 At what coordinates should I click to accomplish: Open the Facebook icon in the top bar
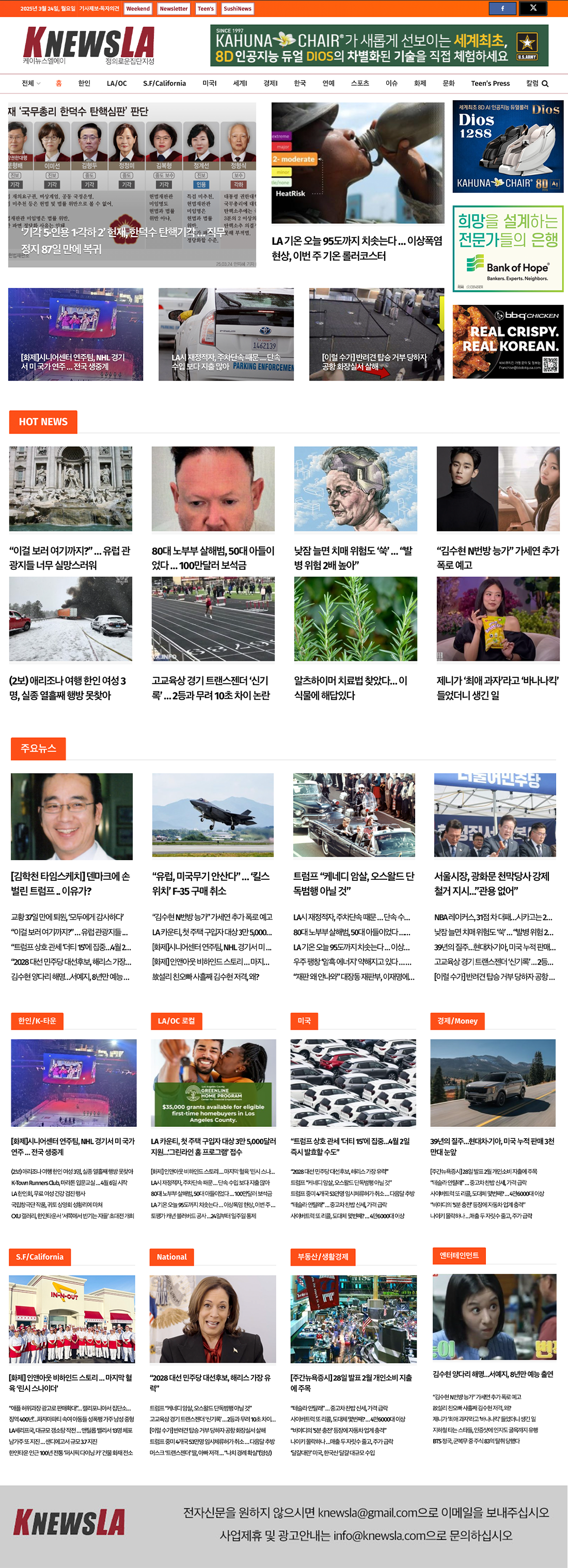point(502,8)
